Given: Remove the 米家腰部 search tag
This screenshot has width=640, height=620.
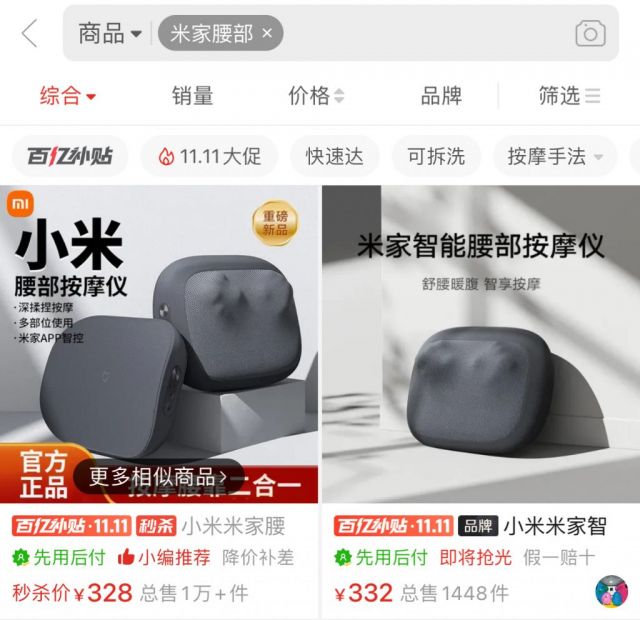Looking at the screenshot, I should [x=267, y=33].
